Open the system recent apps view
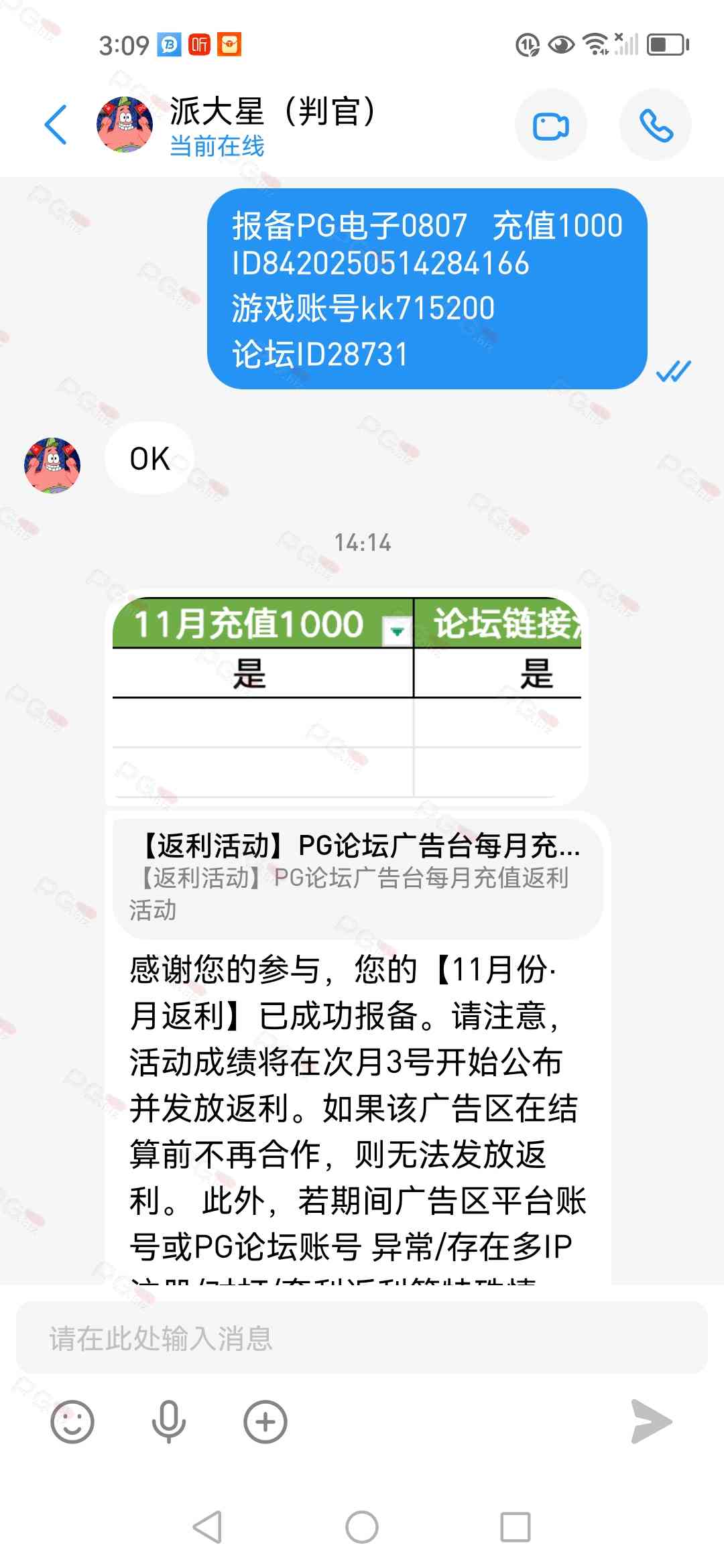Image resolution: width=724 pixels, height=1568 pixels. coord(516,1527)
